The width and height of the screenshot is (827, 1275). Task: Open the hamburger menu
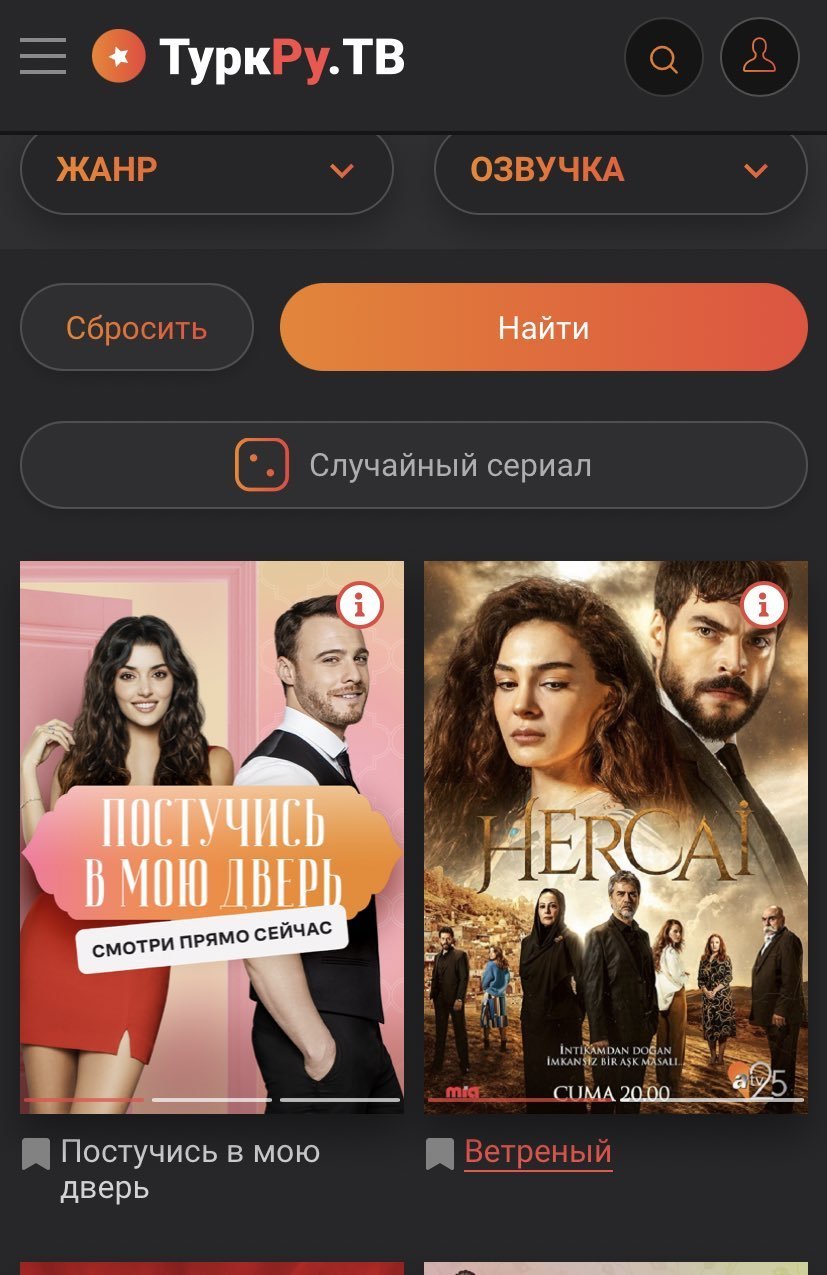tap(43, 56)
